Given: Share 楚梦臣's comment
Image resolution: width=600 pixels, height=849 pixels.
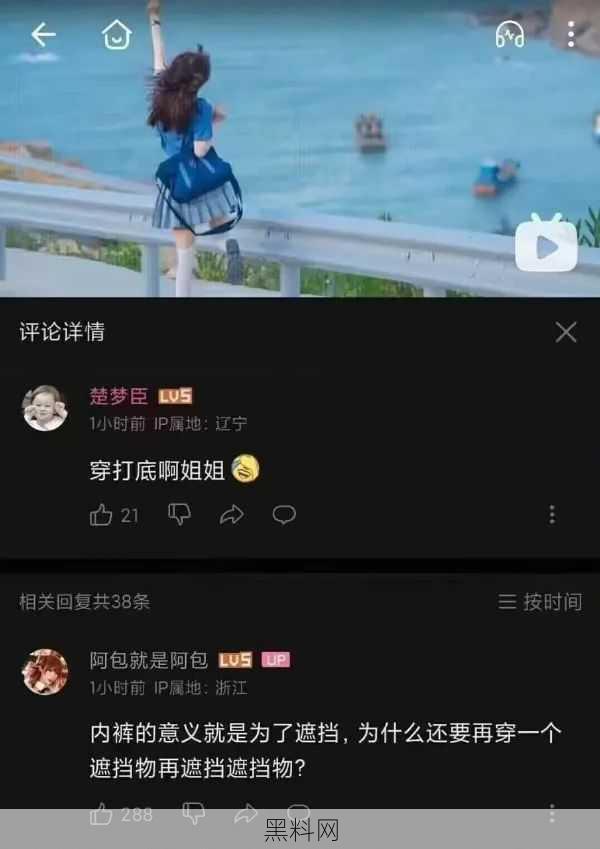Looking at the screenshot, I should coord(232,515).
